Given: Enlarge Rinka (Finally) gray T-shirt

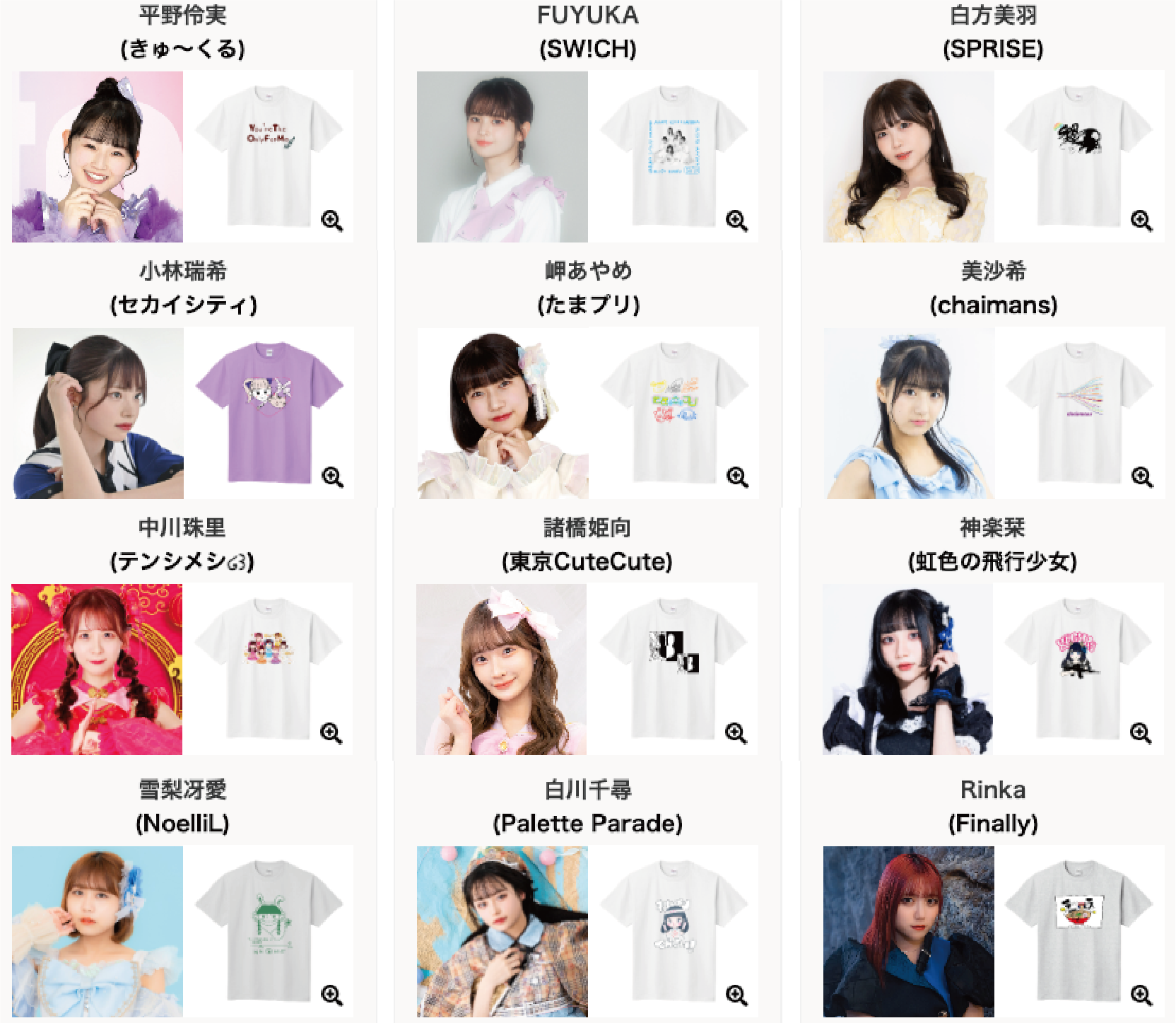Looking at the screenshot, I should [1141, 995].
